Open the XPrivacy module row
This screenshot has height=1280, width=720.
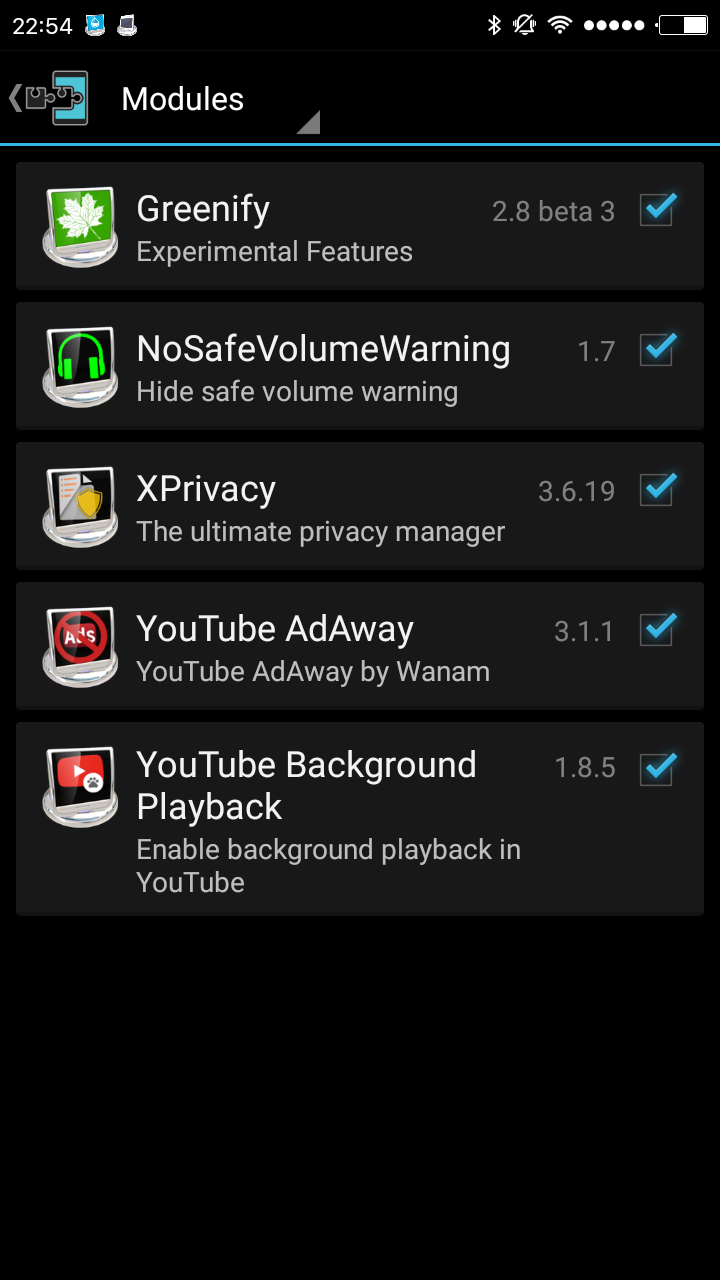click(360, 506)
